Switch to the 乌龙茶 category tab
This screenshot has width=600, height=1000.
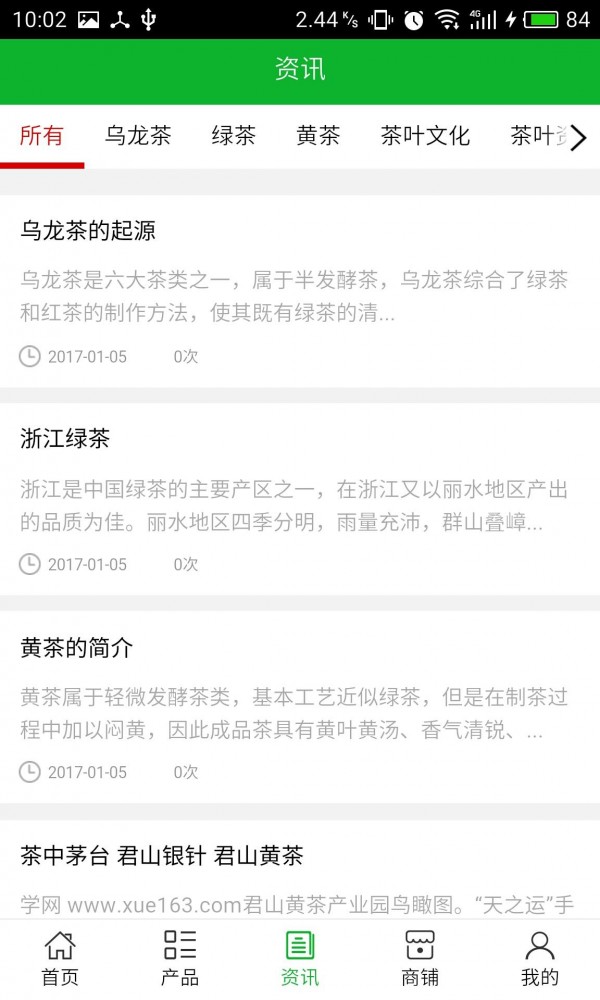coord(138,137)
